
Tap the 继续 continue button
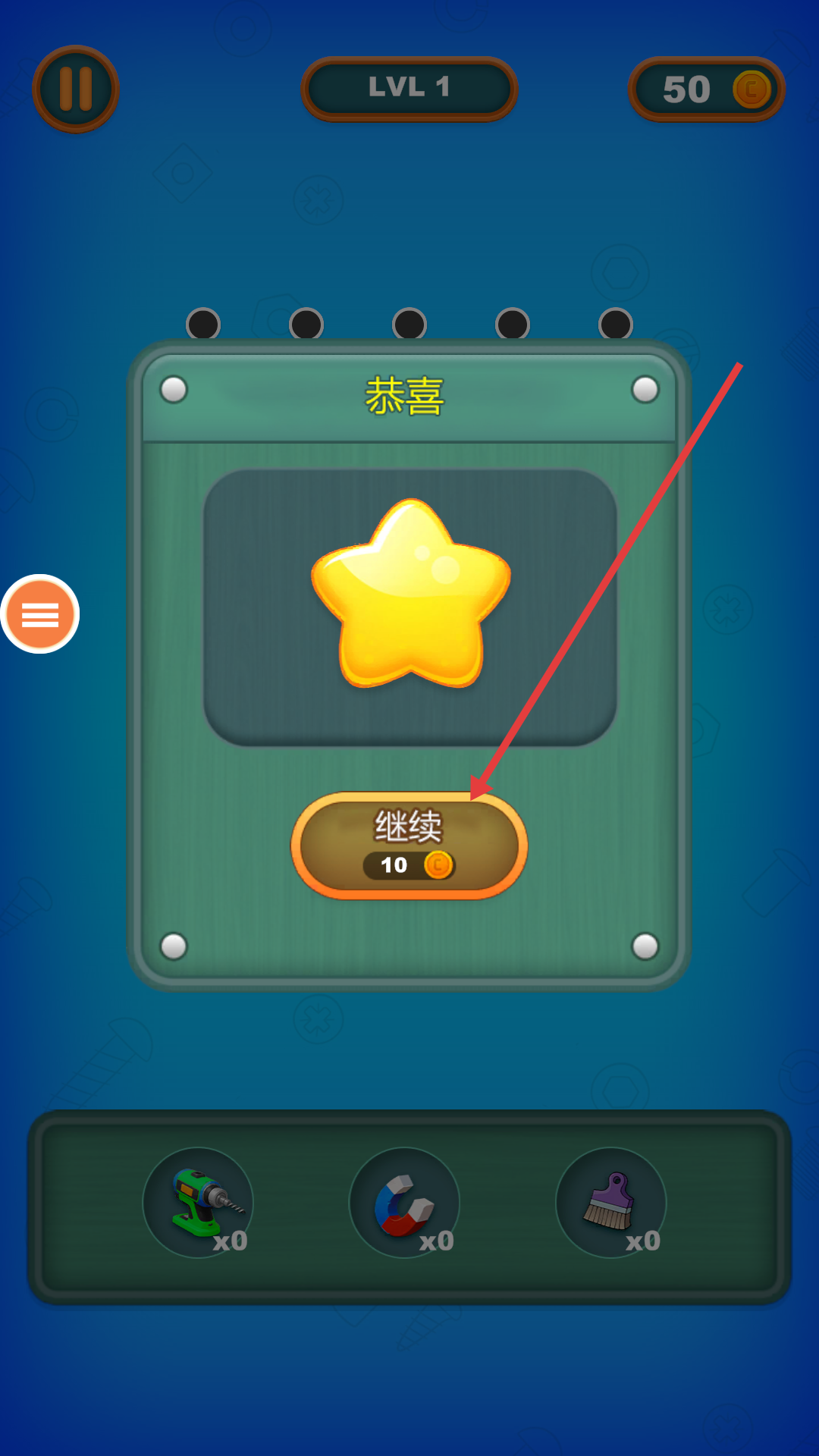[x=409, y=846]
